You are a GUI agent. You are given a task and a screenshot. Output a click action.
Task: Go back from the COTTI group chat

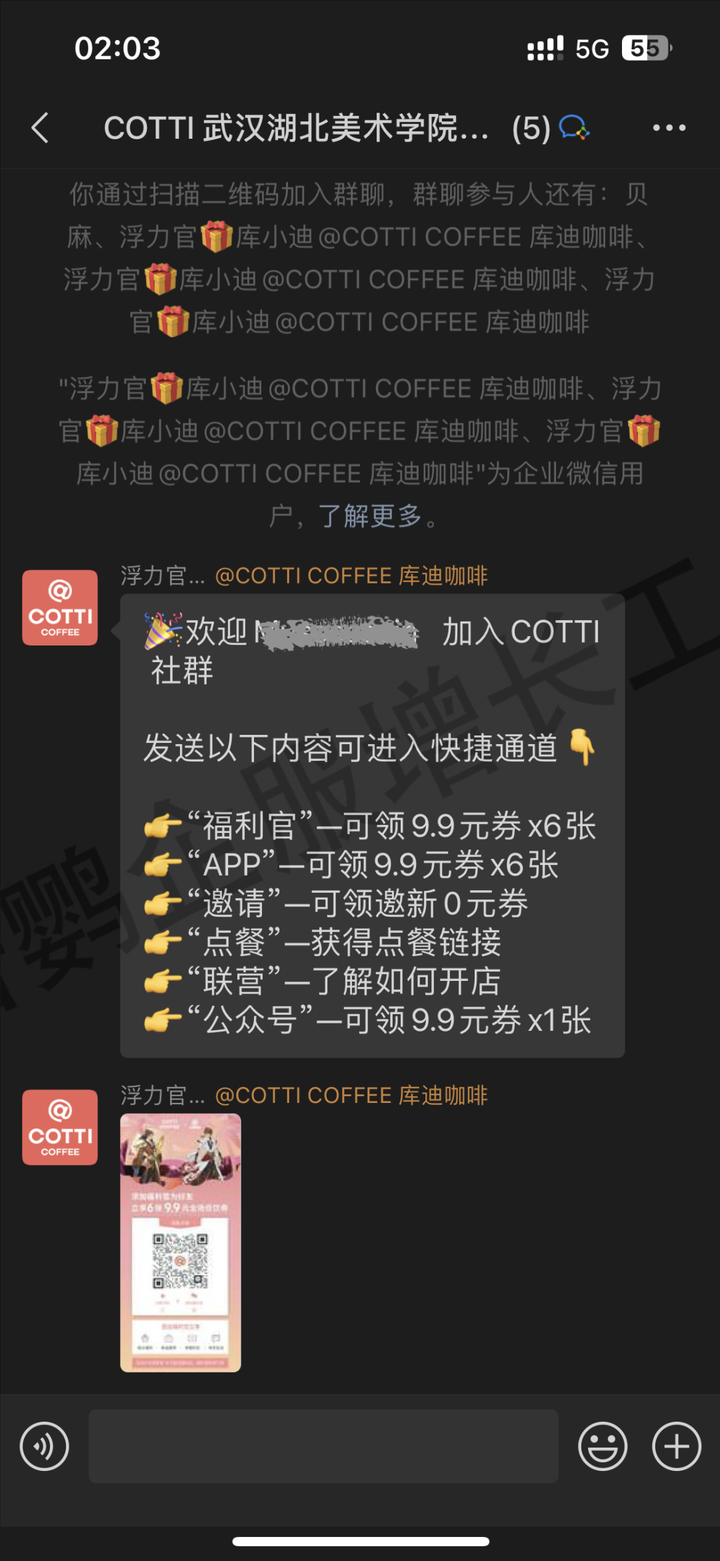(x=40, y=128)
